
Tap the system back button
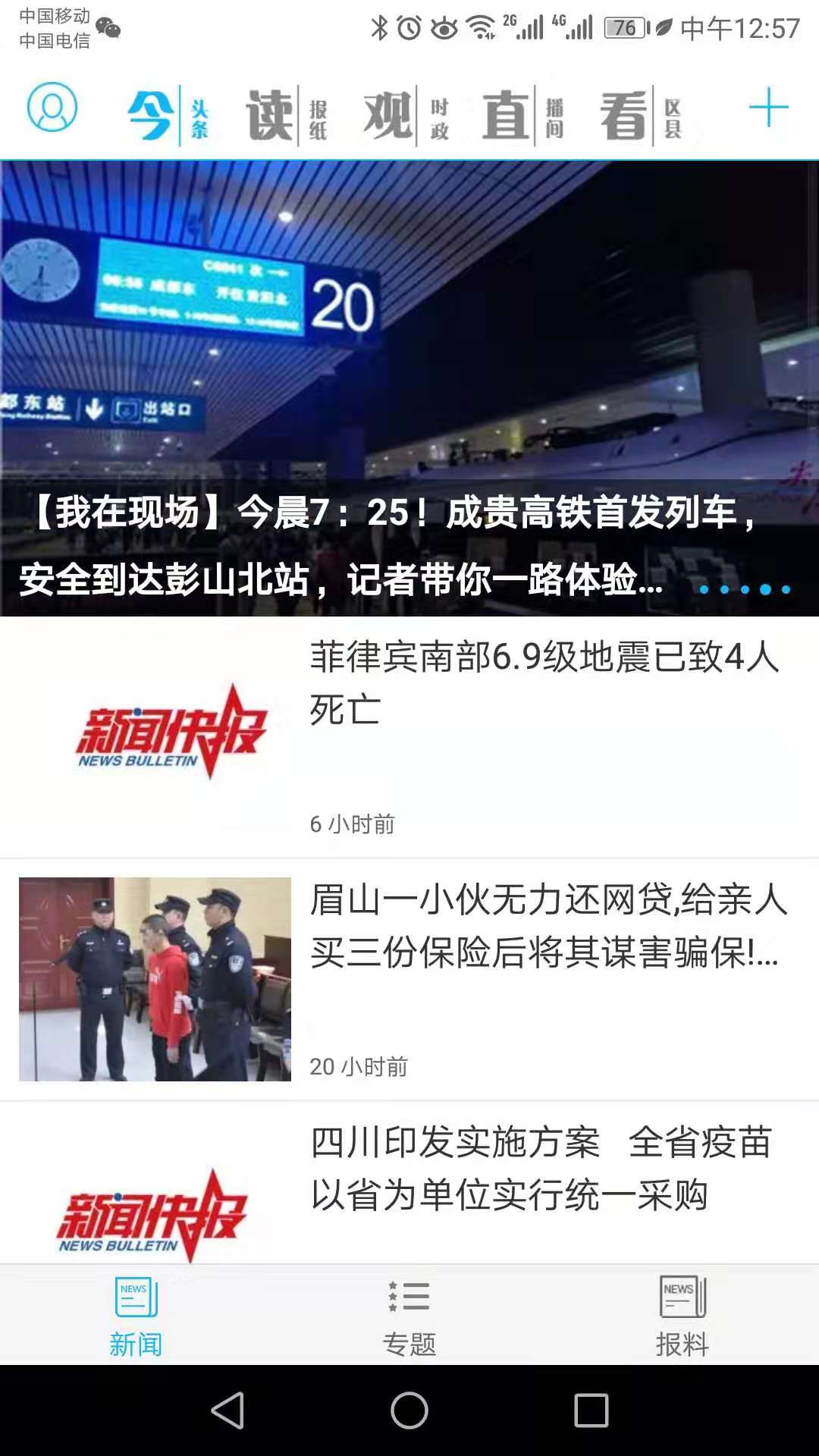(227, 1410)
